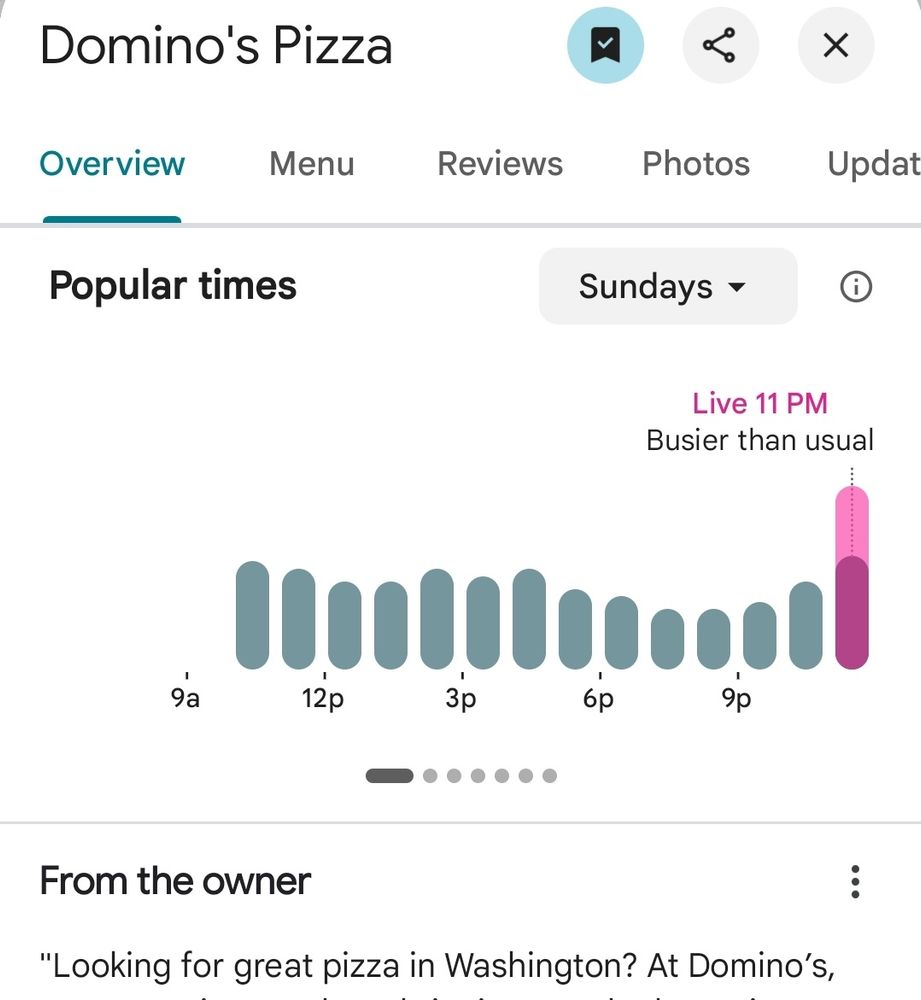Screen dimensions: 921x1000
Task: Expand the Sundays day dropdown
Action: (x=667, y=287)
